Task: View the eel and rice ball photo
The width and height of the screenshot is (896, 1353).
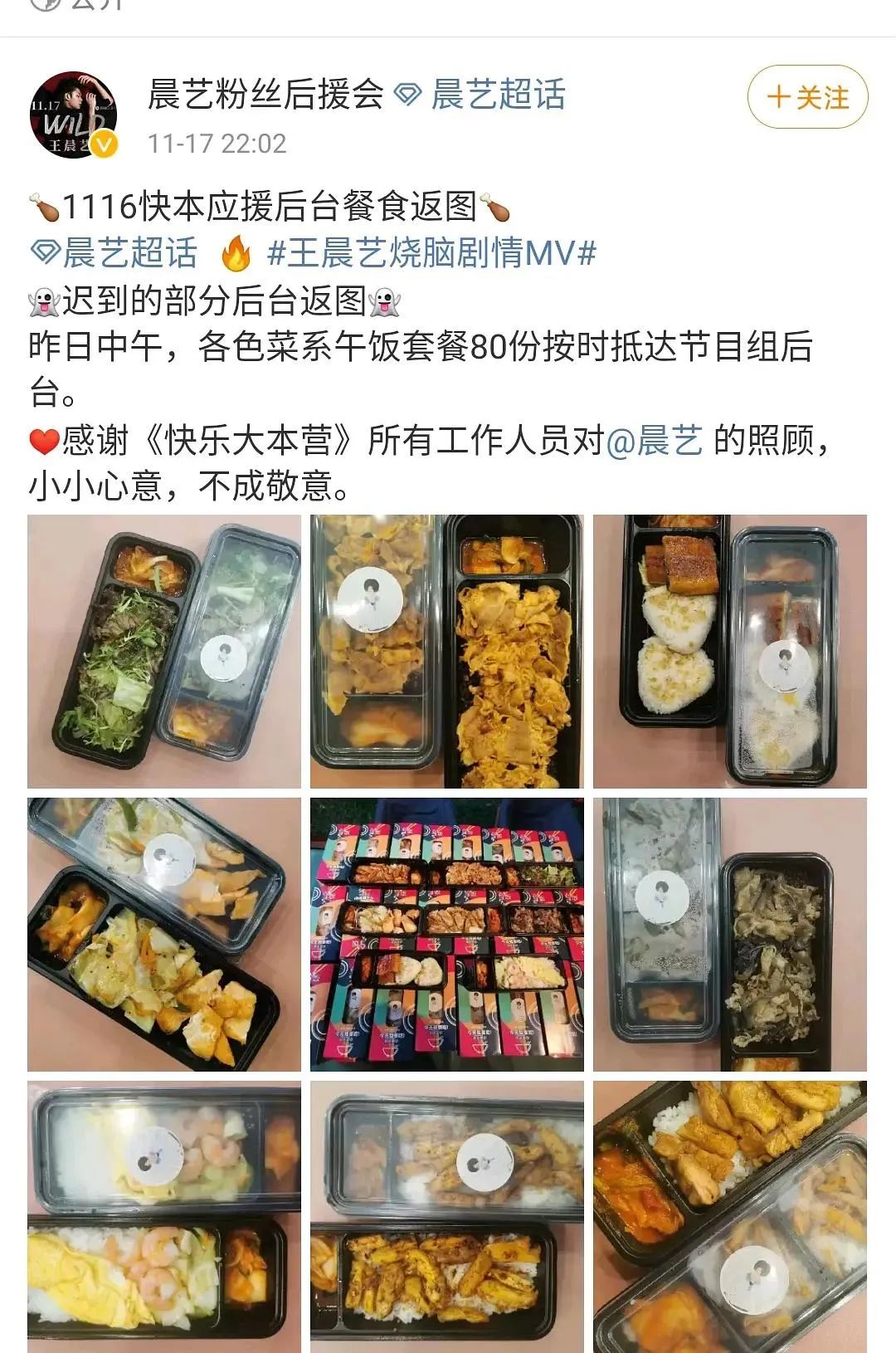Action: (x=729, y=651)
